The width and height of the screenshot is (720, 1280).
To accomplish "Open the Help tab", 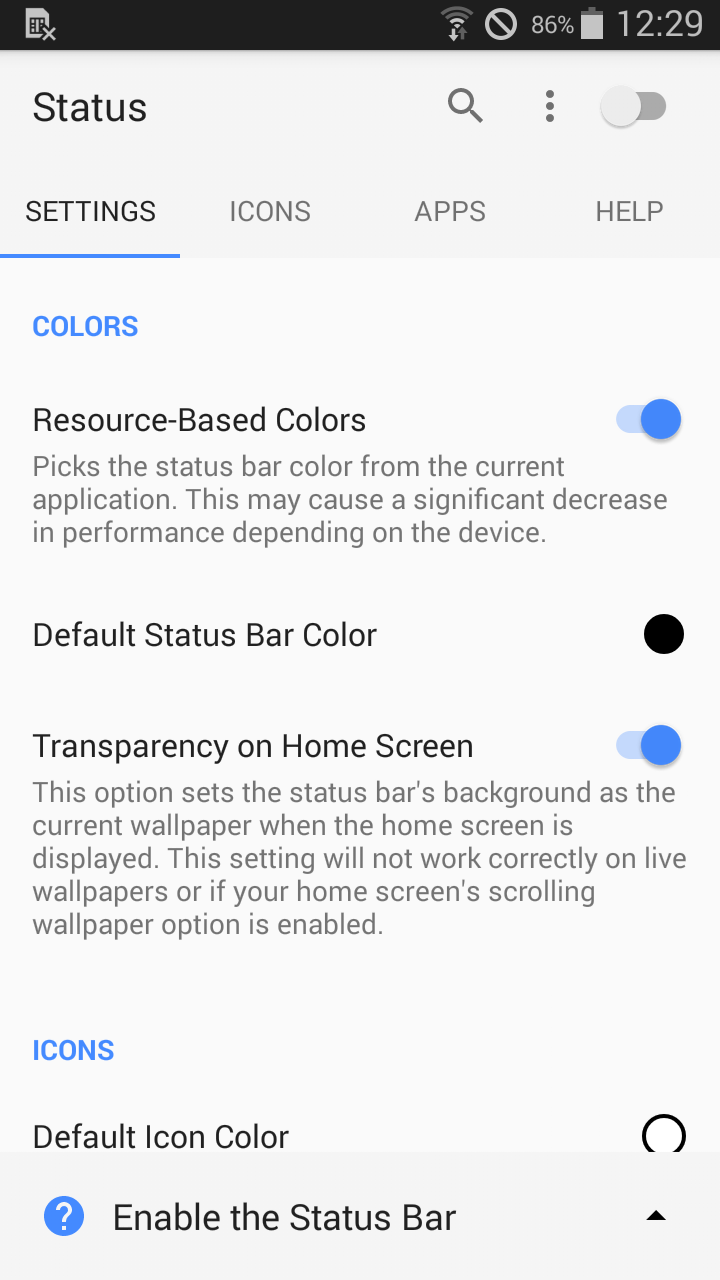I will 630,211.
